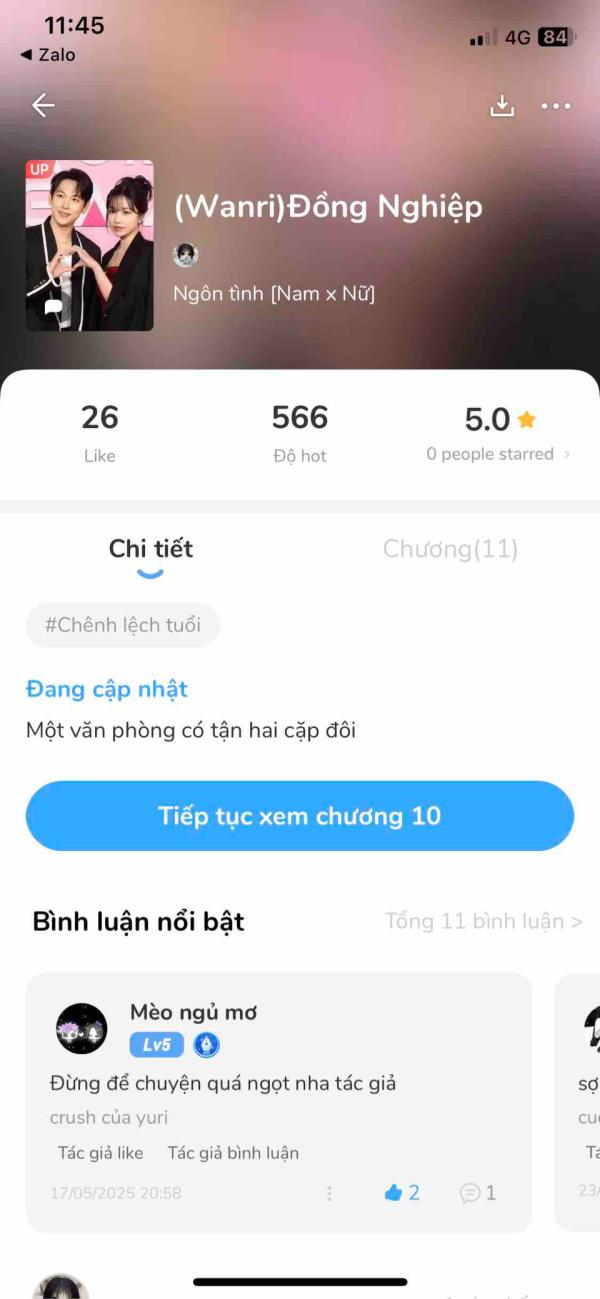600x1299 pixels.
Task: Reply to Mèo ngủ mơ's comment
Action: tap(477, 1193)
